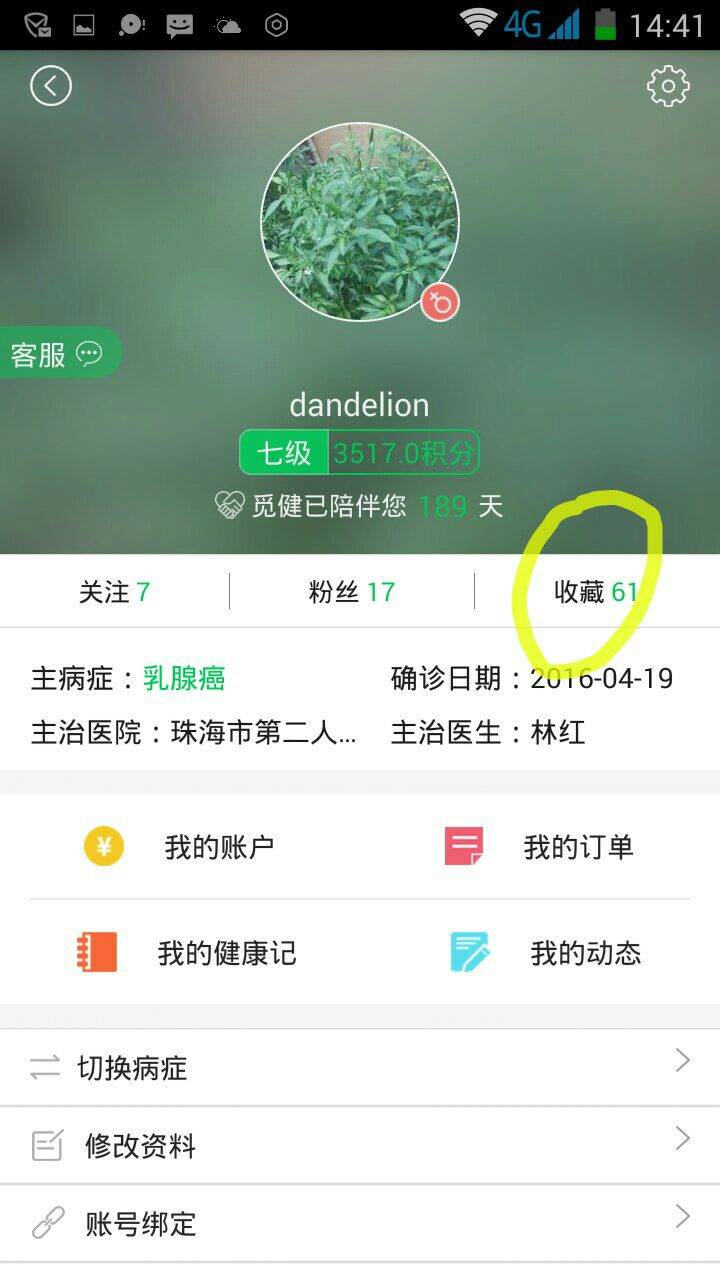This screenshot has height=1280, width=720.
Task: Open 修改资料 to edit profile
Action: click(x=360, y=1145)
